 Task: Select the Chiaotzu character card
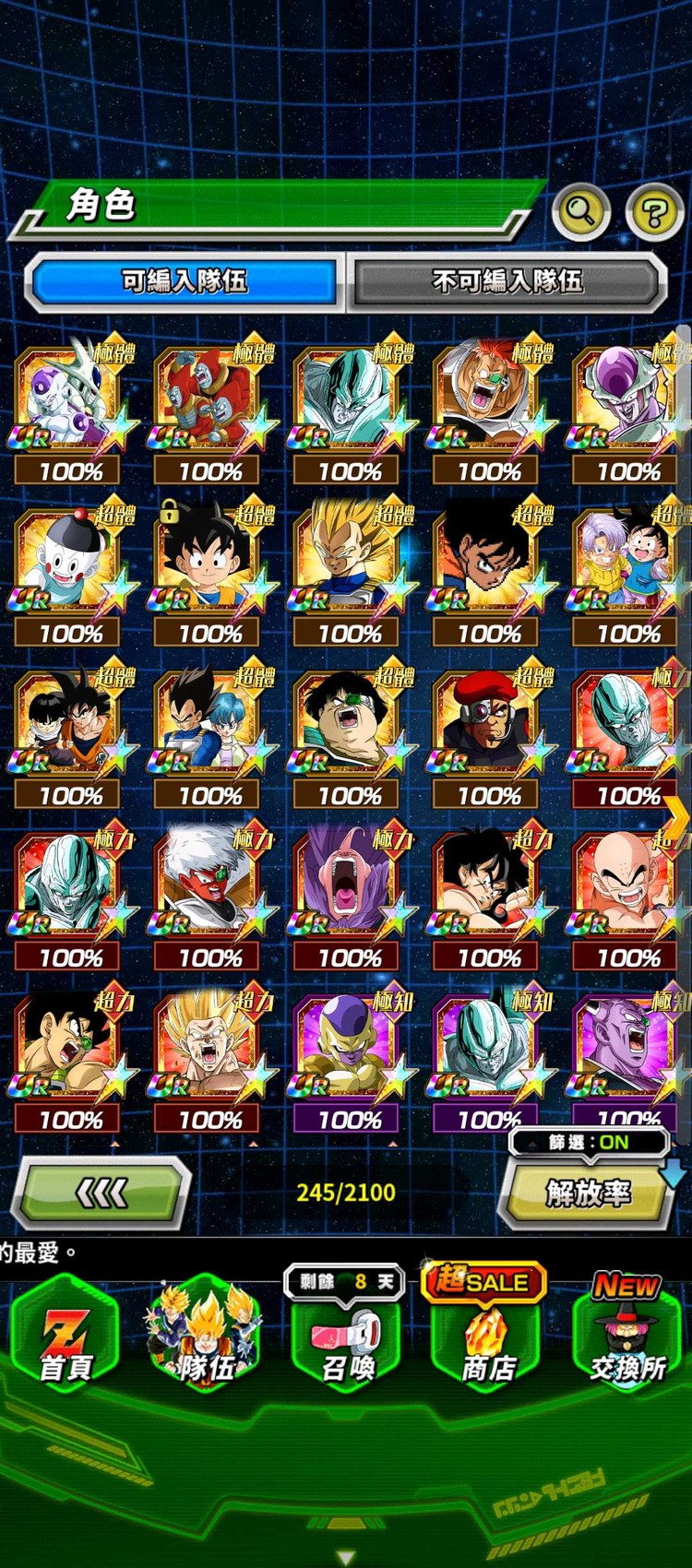click(x=69, y=563)
